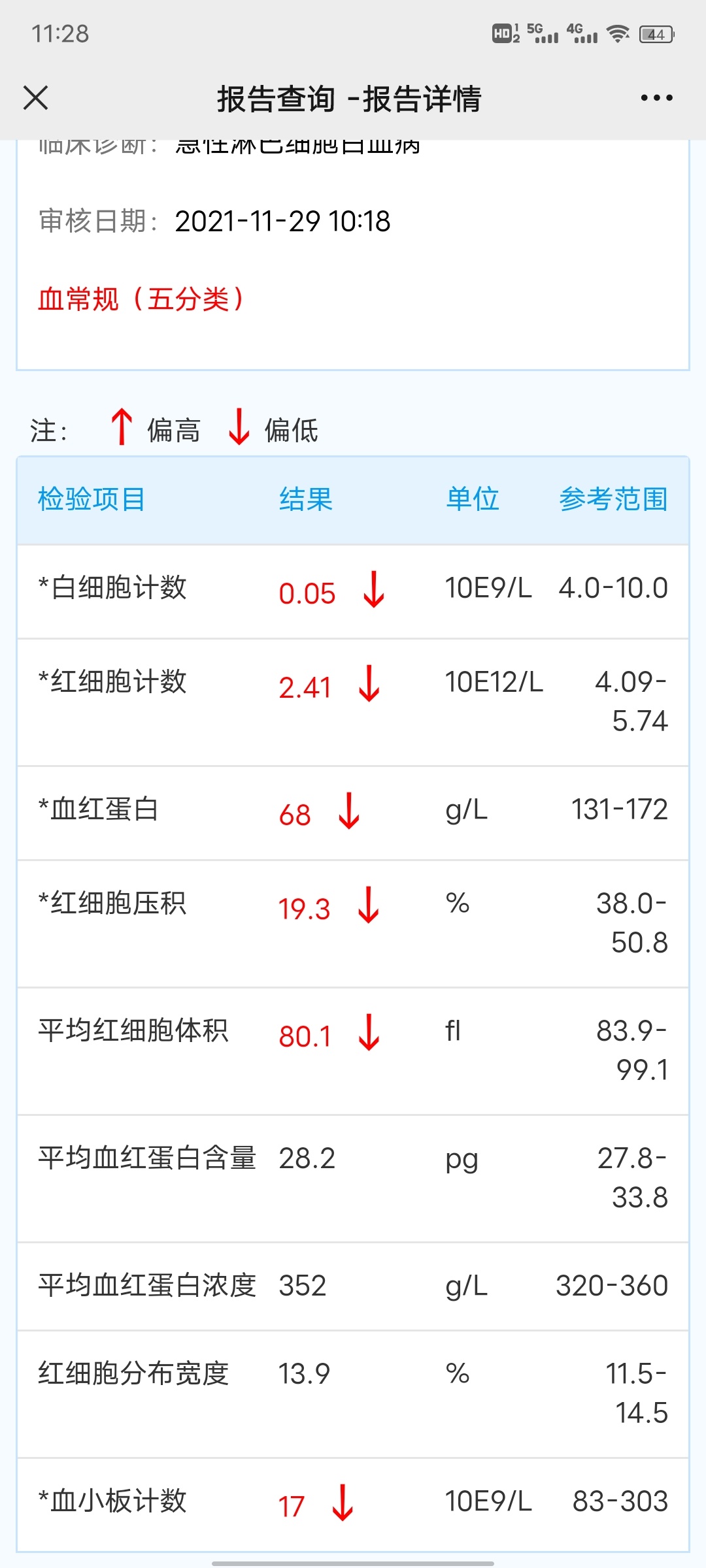Open the three-dot overflow menu
Screen dimensions: 706x1568
point(656,98)
